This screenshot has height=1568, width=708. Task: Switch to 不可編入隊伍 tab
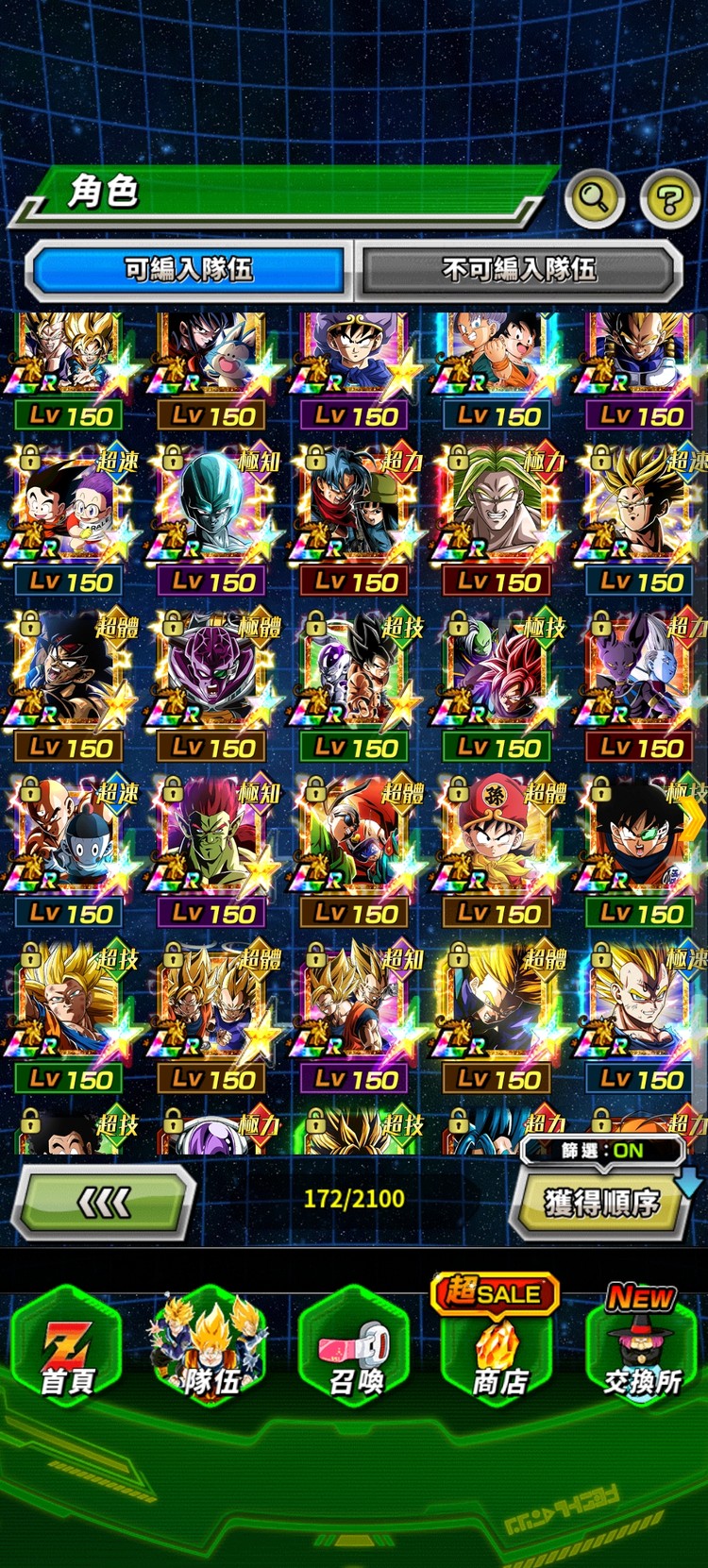coord(519,270)
